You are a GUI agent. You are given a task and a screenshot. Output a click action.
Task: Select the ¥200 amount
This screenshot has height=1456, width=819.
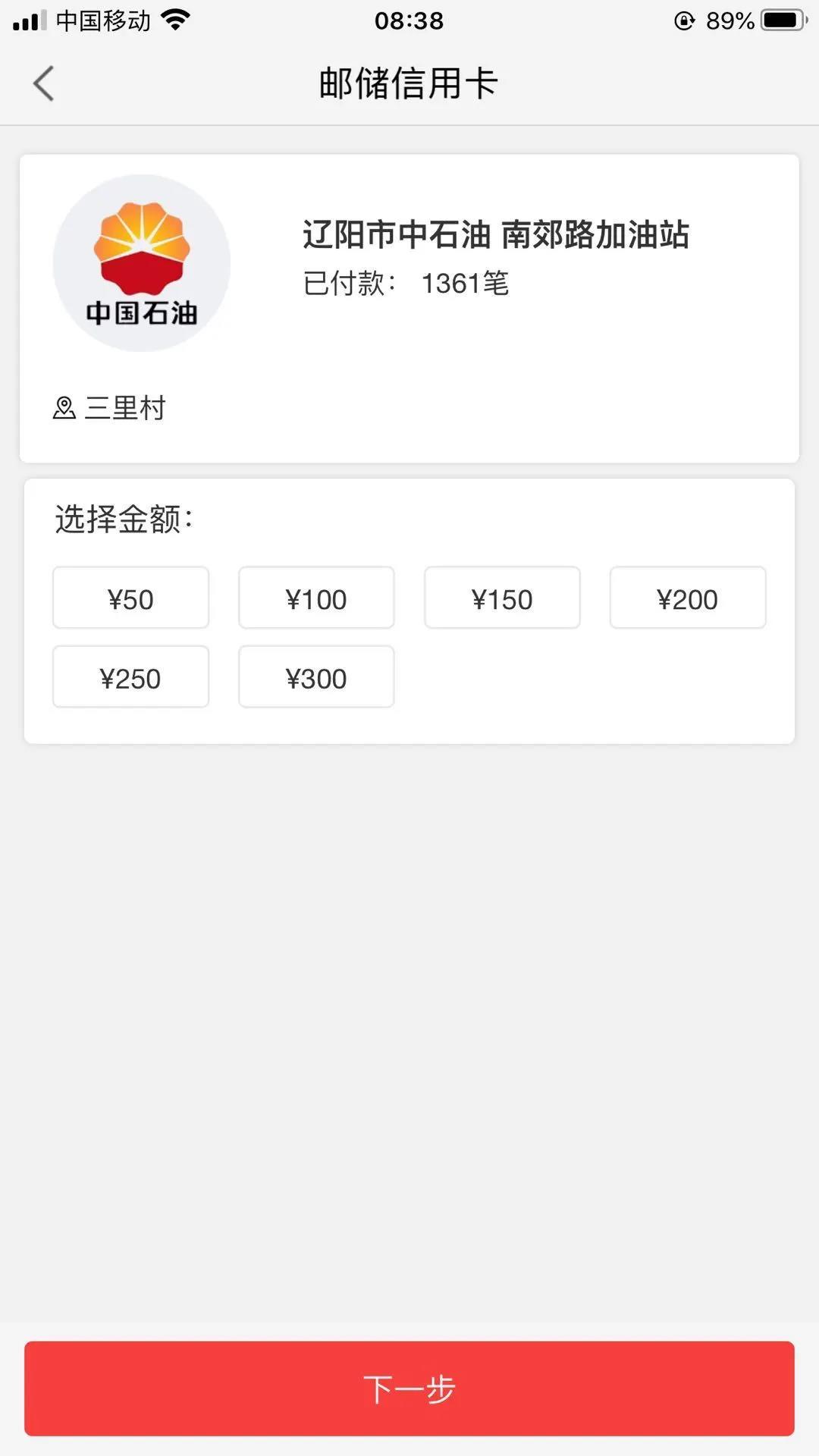tap(687, 598)
